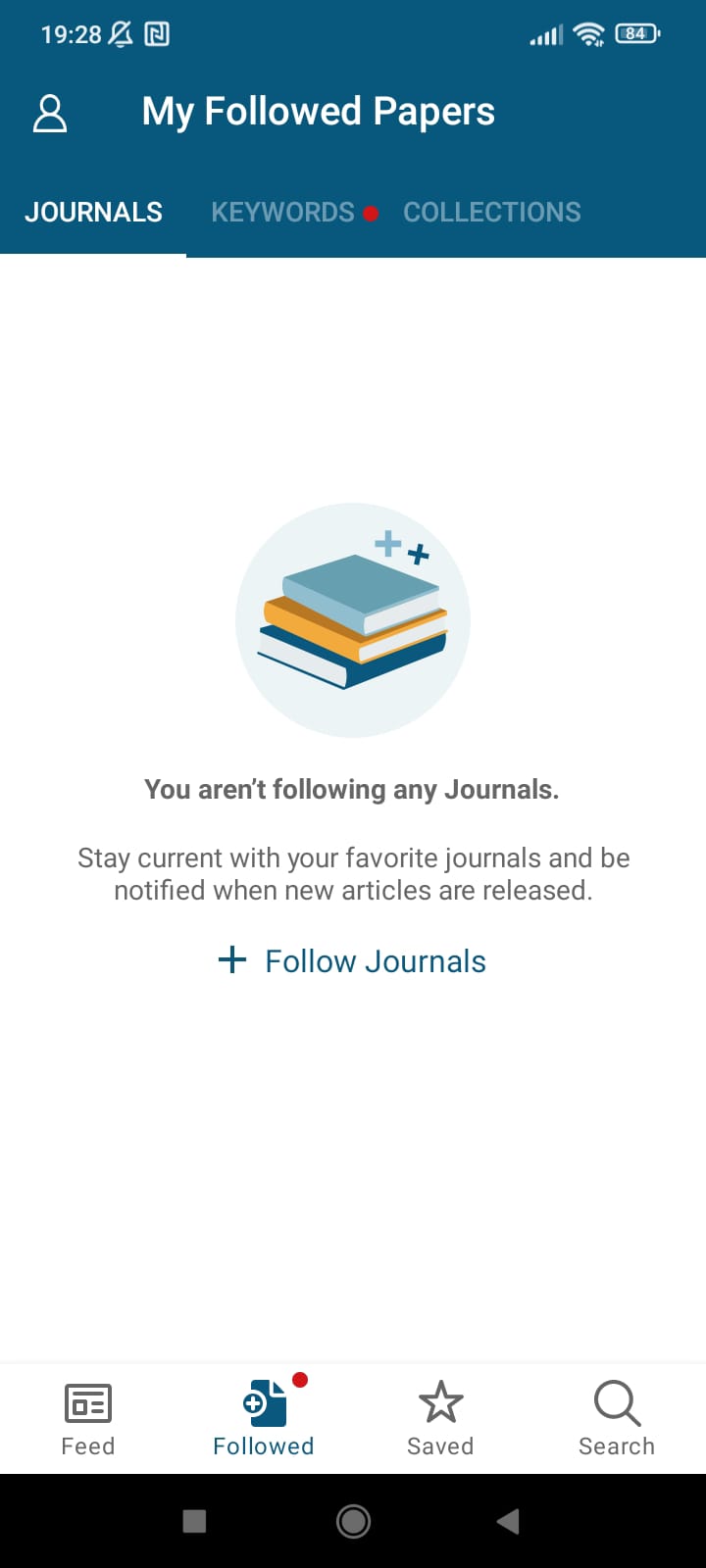
Task: Switch to the Keywords tab
Action: click(x=283, y=212)
